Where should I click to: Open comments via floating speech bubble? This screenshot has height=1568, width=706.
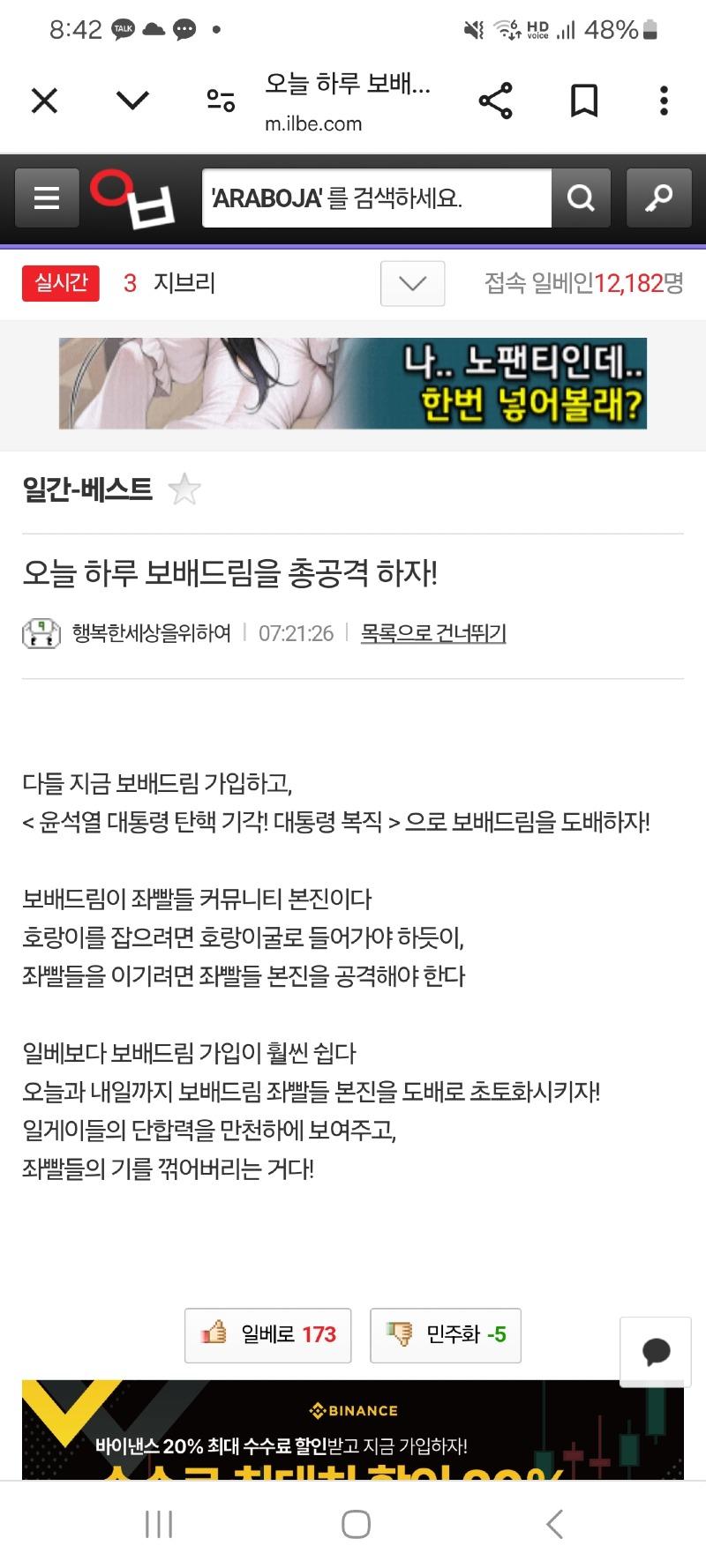point(656,1351)
